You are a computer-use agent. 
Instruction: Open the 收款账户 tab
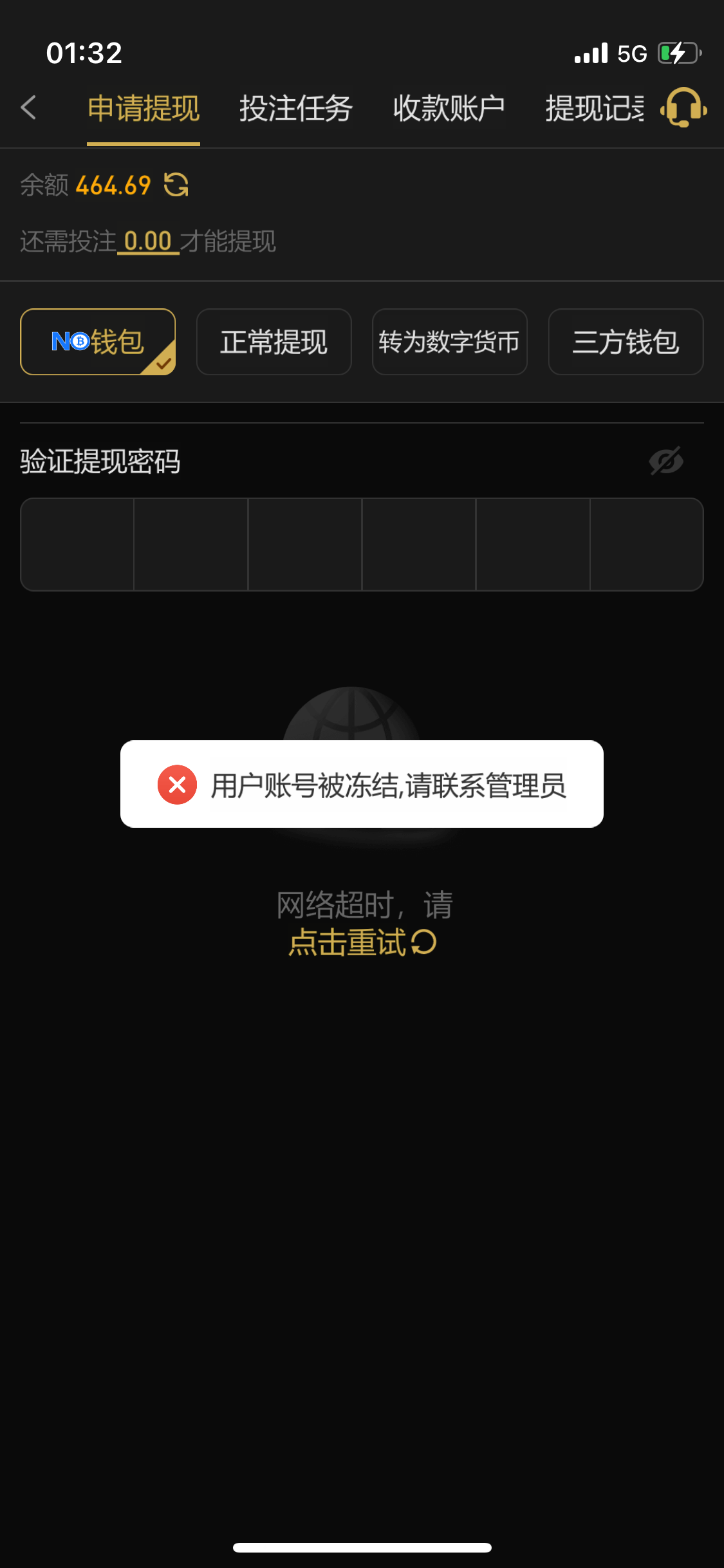click(449, 108)
